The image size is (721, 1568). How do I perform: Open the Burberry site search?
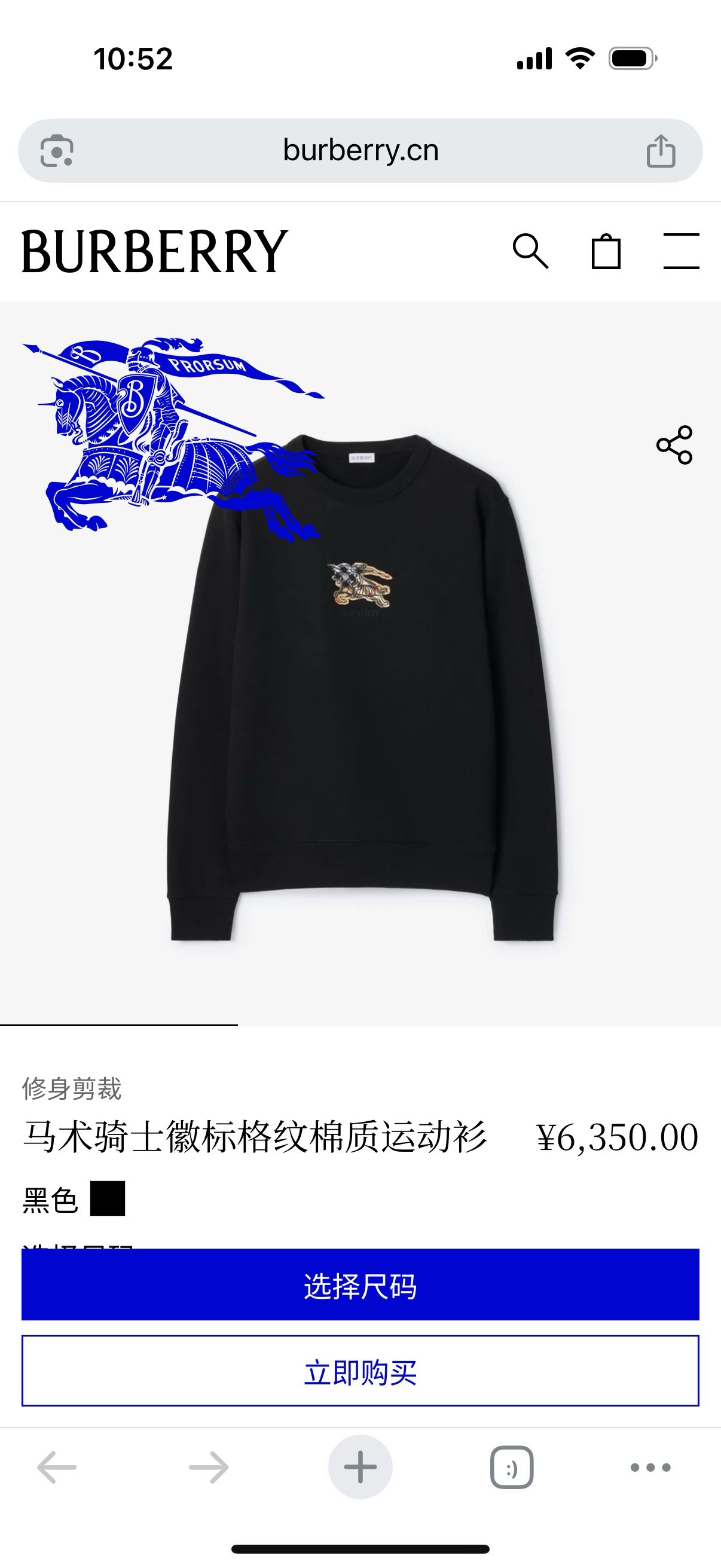pyautogui.click(x=530, y=251)
